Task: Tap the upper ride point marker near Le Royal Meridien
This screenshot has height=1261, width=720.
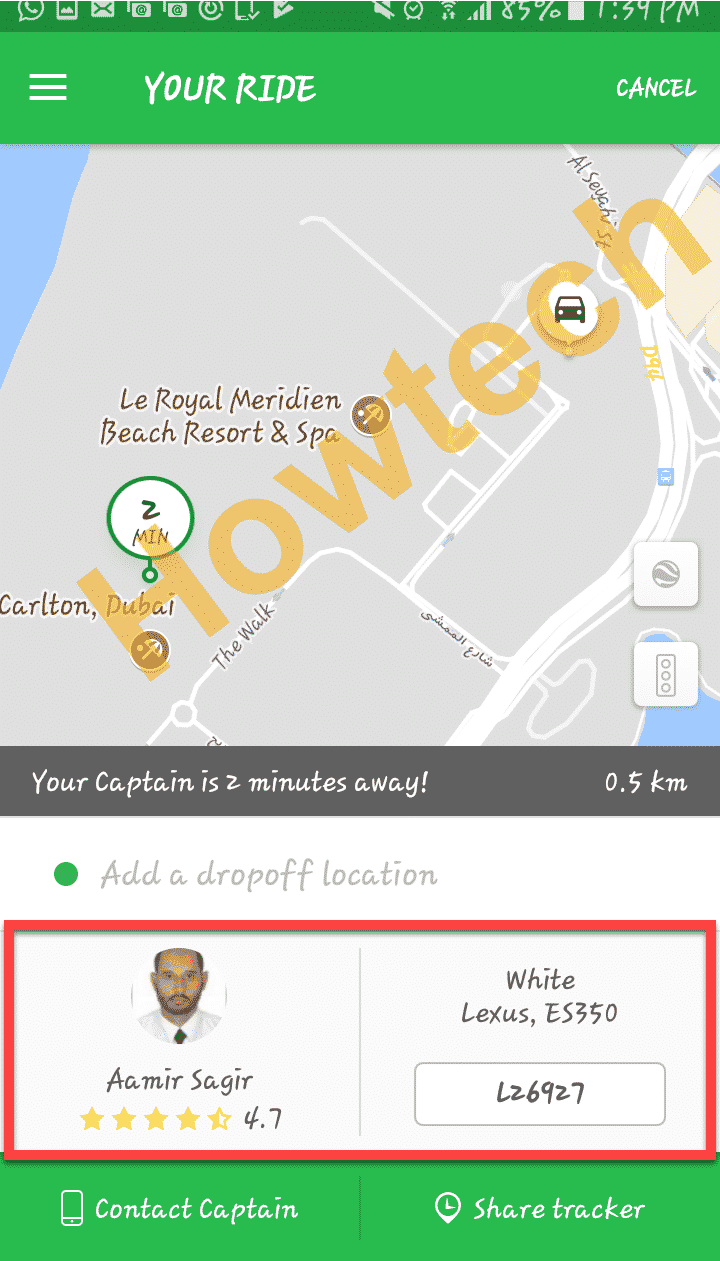Action: click(369, 415)
